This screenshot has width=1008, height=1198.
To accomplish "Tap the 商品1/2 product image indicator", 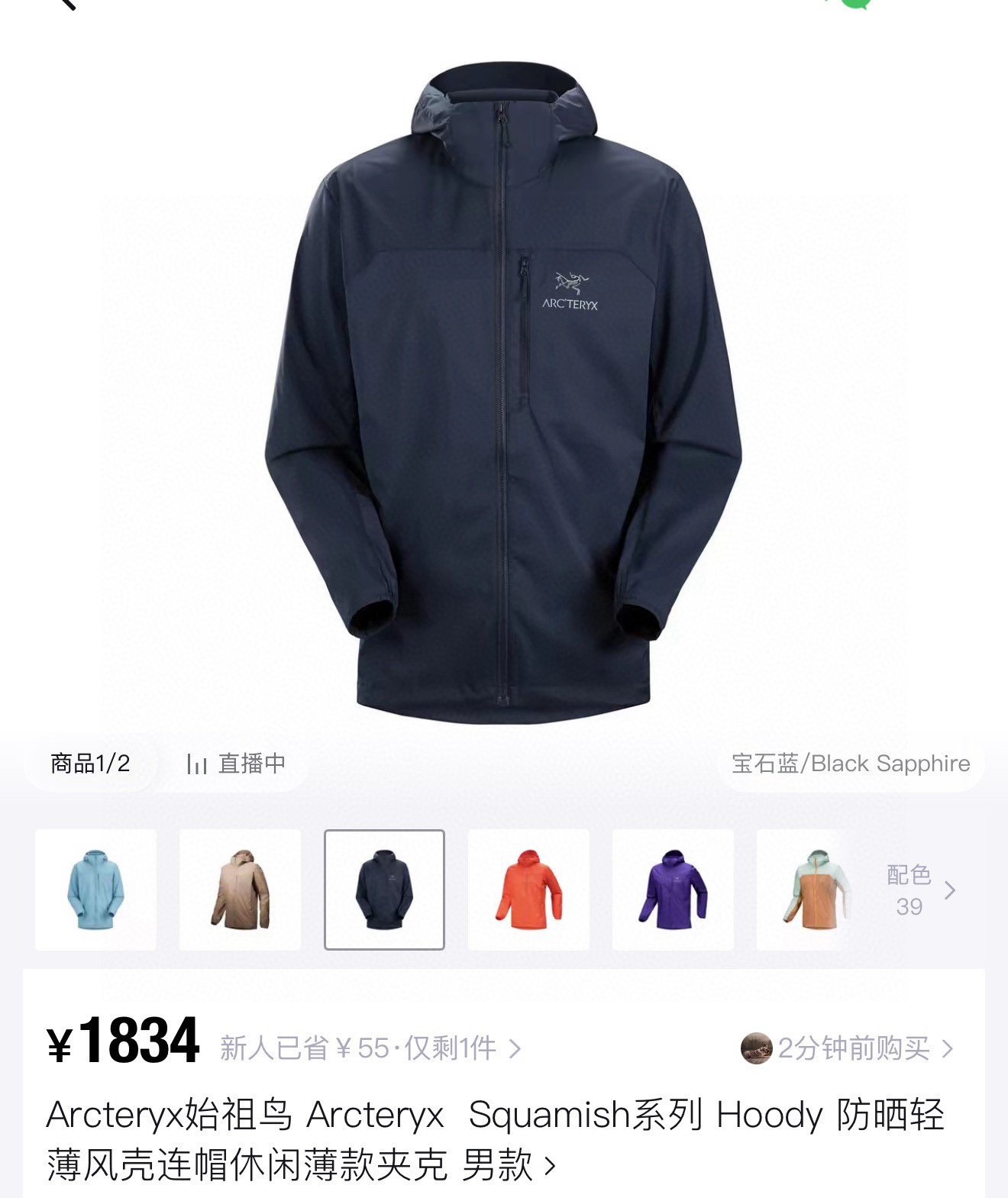I will coord(90,763).
